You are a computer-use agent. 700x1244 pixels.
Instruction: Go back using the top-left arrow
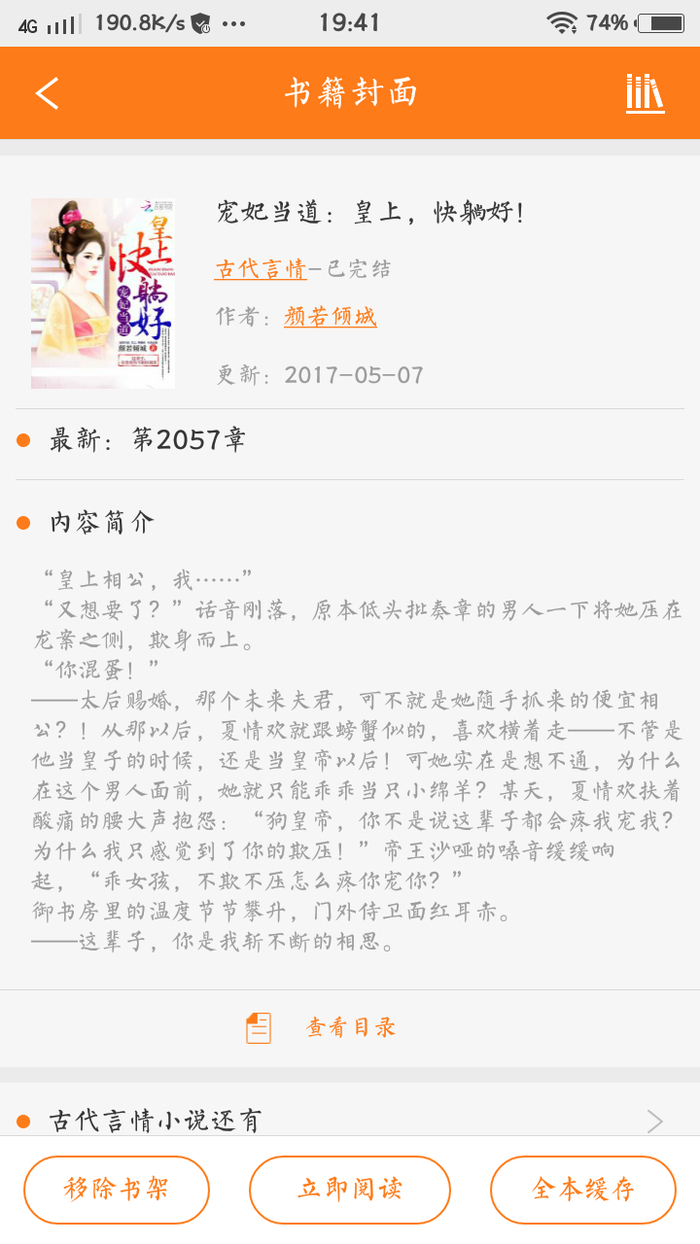point(47,93)
